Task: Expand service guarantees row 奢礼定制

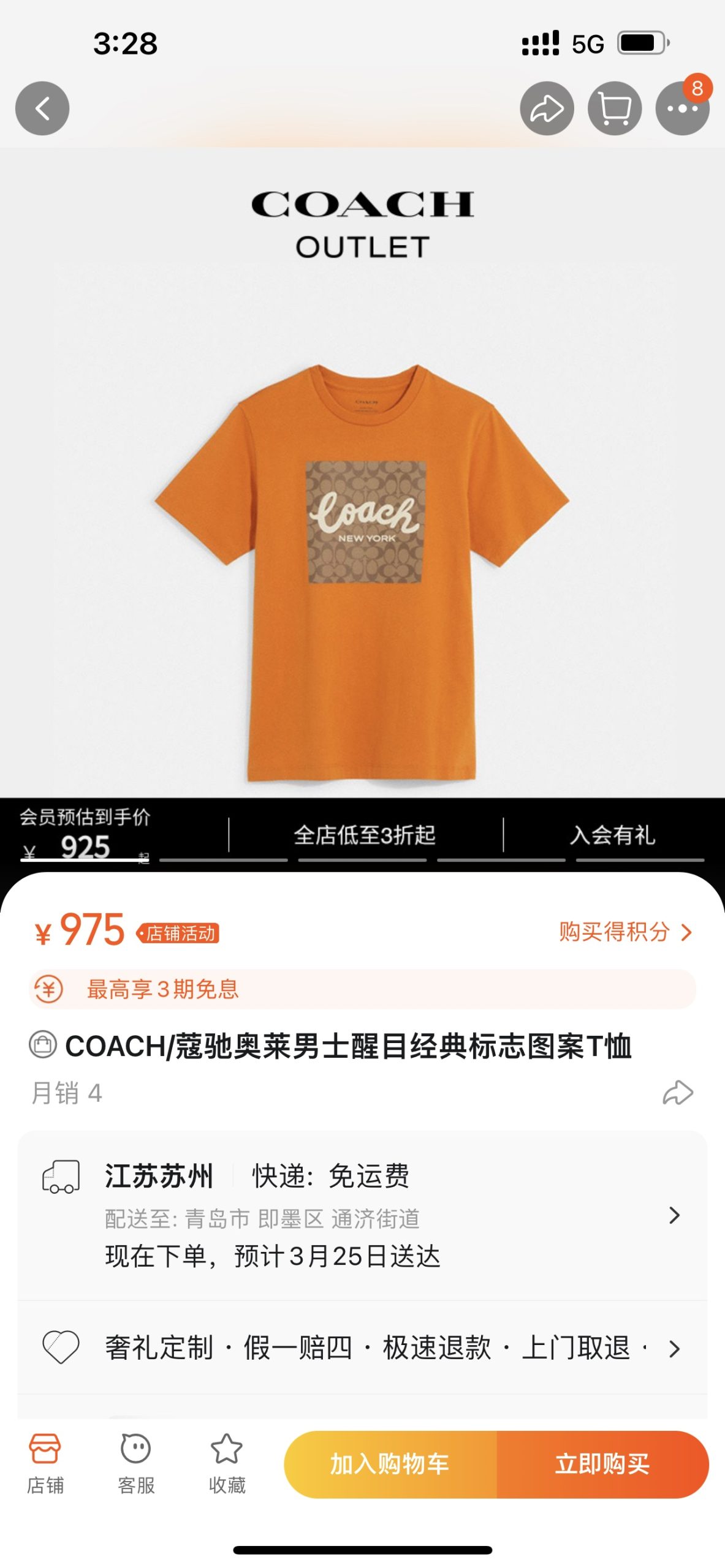Action: (362, 1347)
